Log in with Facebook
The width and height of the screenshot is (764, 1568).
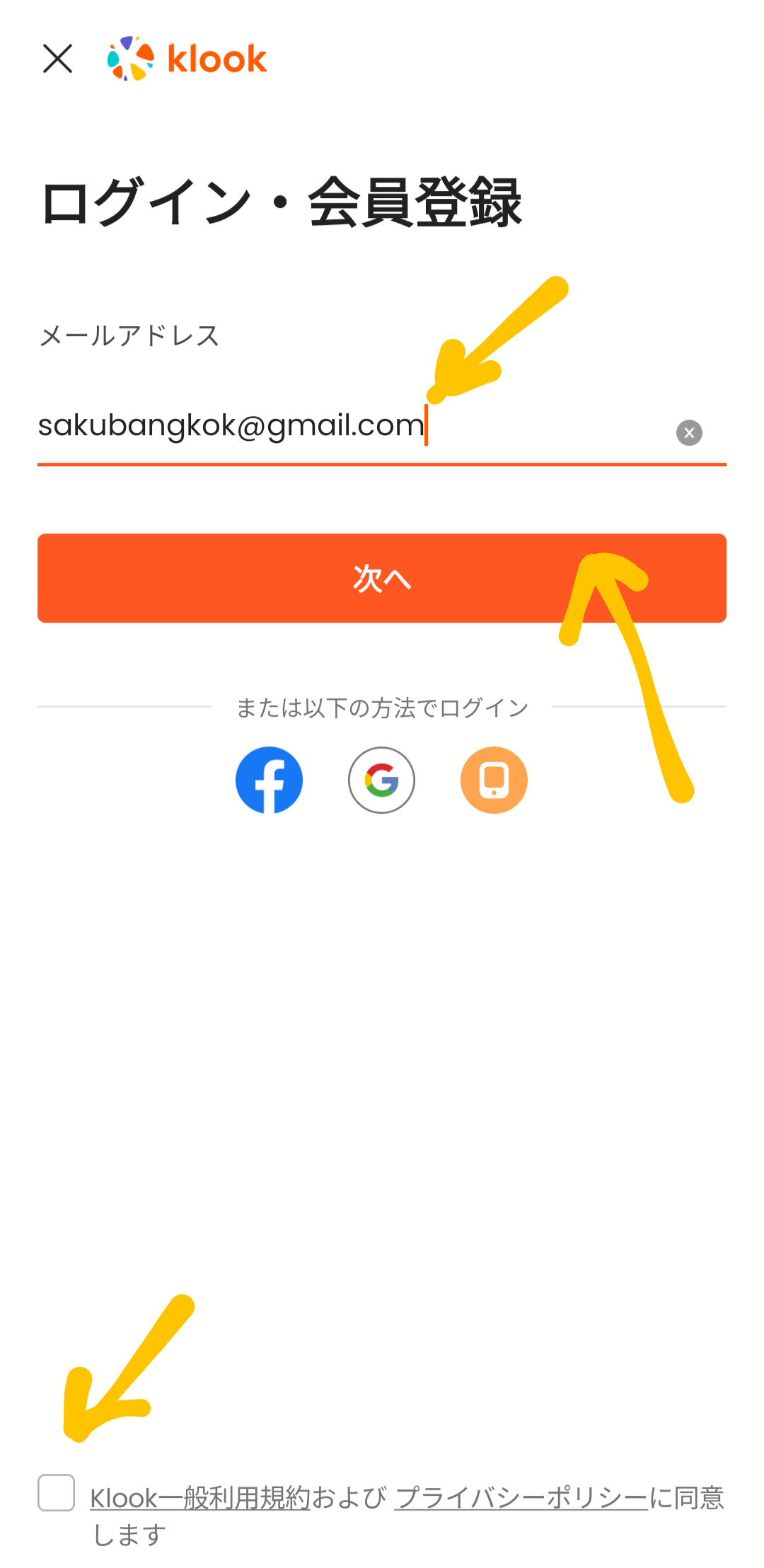point(269,780)
